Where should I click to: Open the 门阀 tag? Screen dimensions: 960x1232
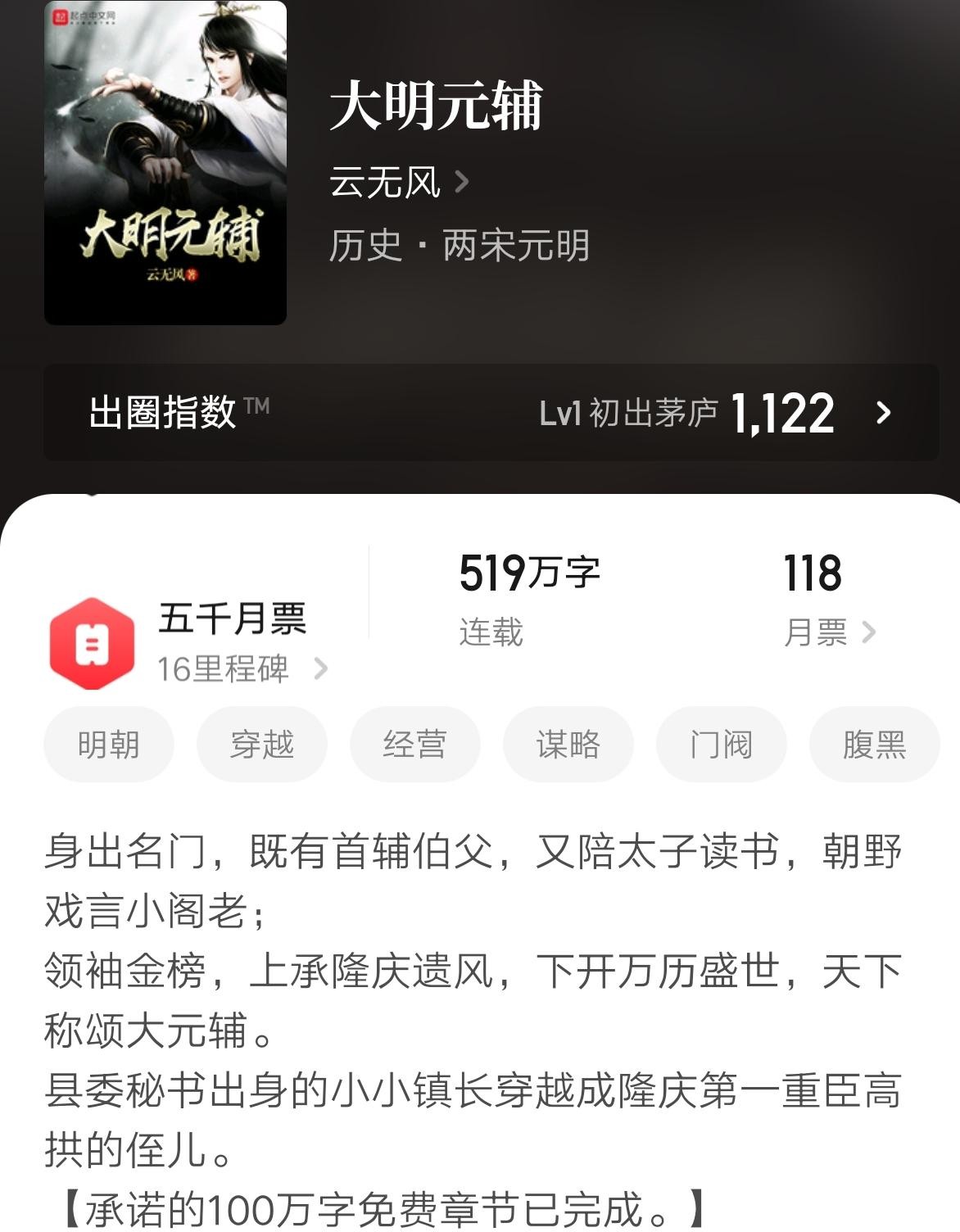pyautogui.click(x=722, y=745)
